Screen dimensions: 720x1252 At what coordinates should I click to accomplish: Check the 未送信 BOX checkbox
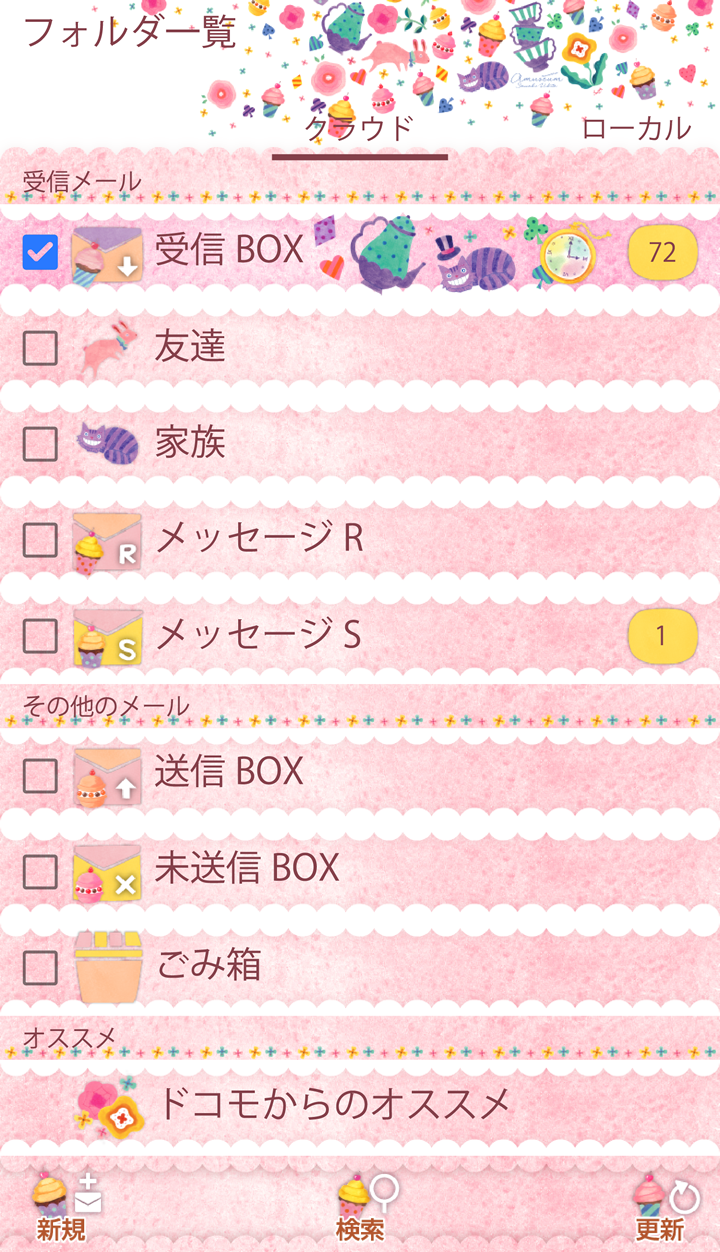[x=40, y=871]
